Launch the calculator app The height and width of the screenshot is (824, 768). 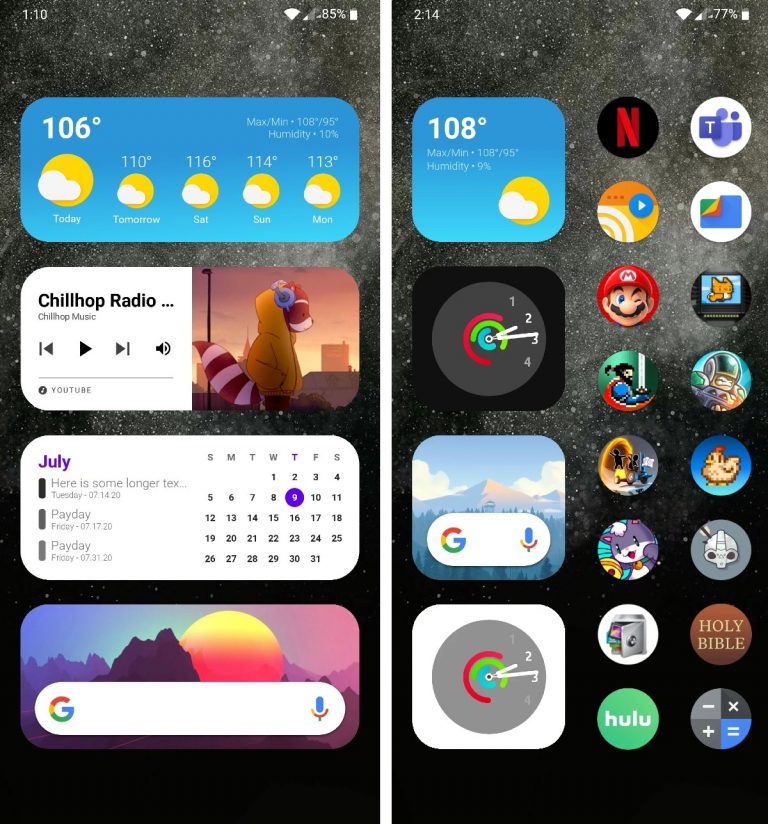(x=721, y=718)
